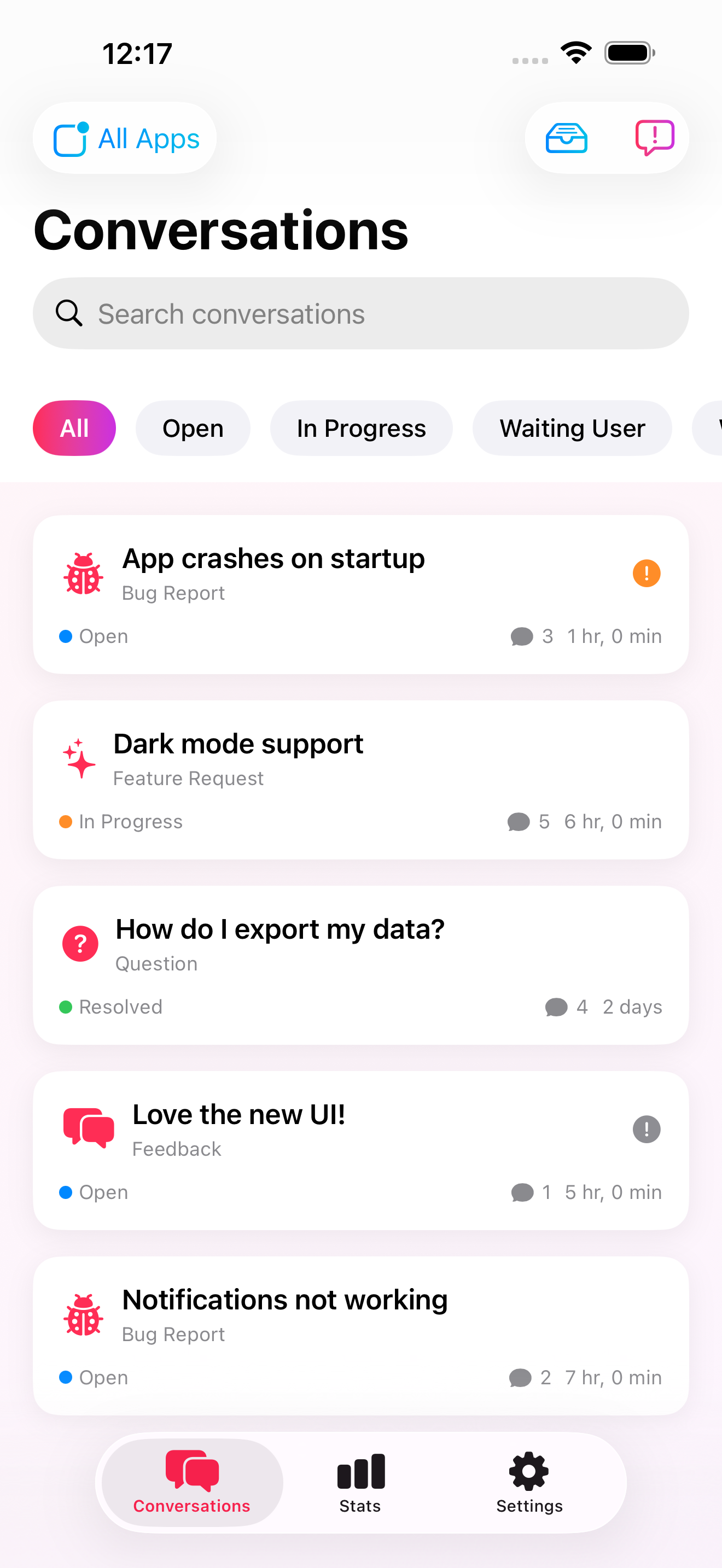This screenshot has width=722, height=1568.
Task: Click the question mark icon on export data card
Action: 80,943
